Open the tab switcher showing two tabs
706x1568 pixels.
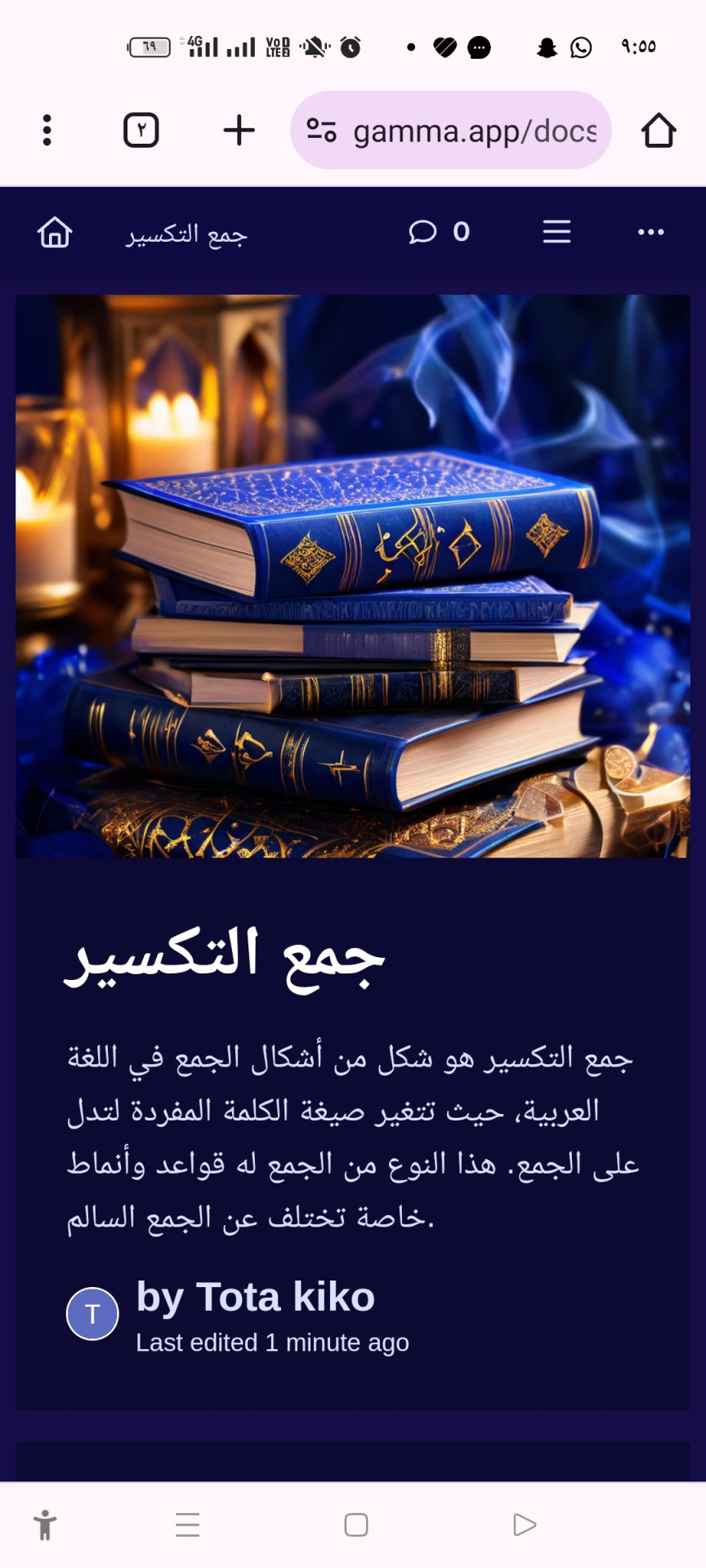coord(141,131)
